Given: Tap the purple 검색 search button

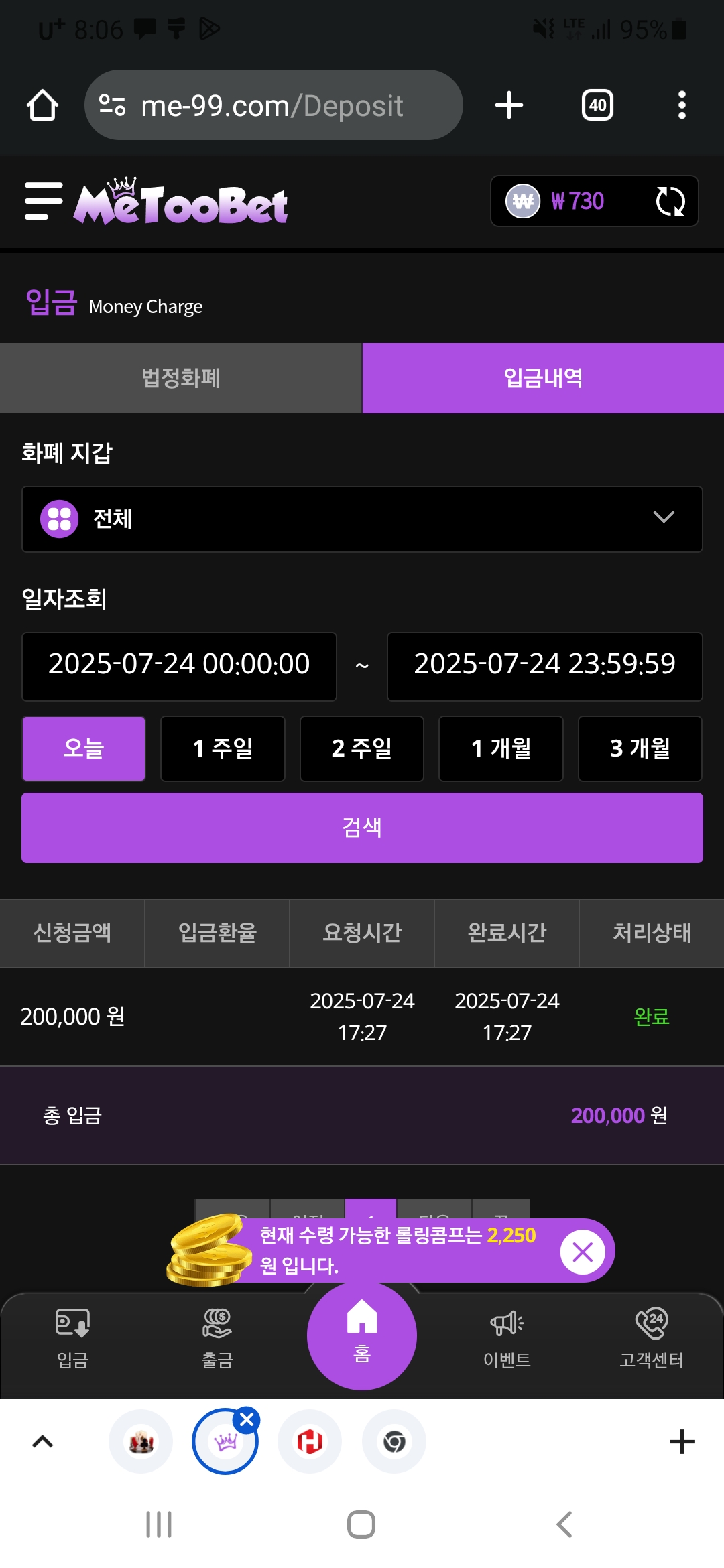Looking at the screenshot, I should (x=362, y=828).
